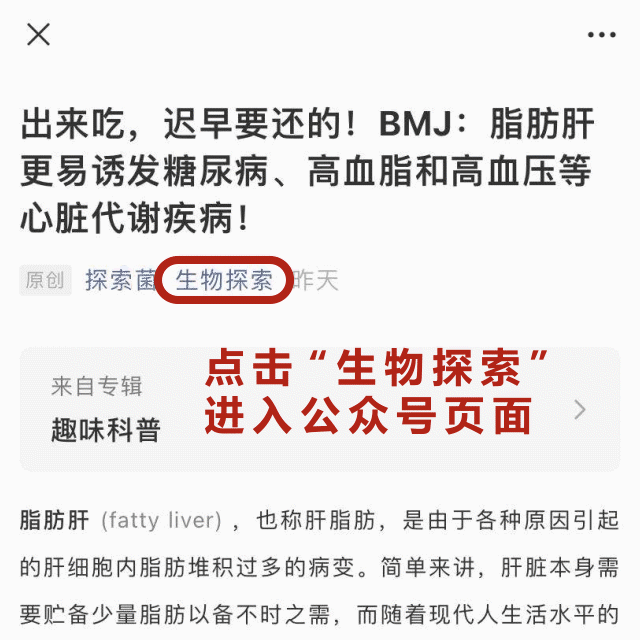Close the article page
This screenshot has height=640, width=640.
[38, 35]
